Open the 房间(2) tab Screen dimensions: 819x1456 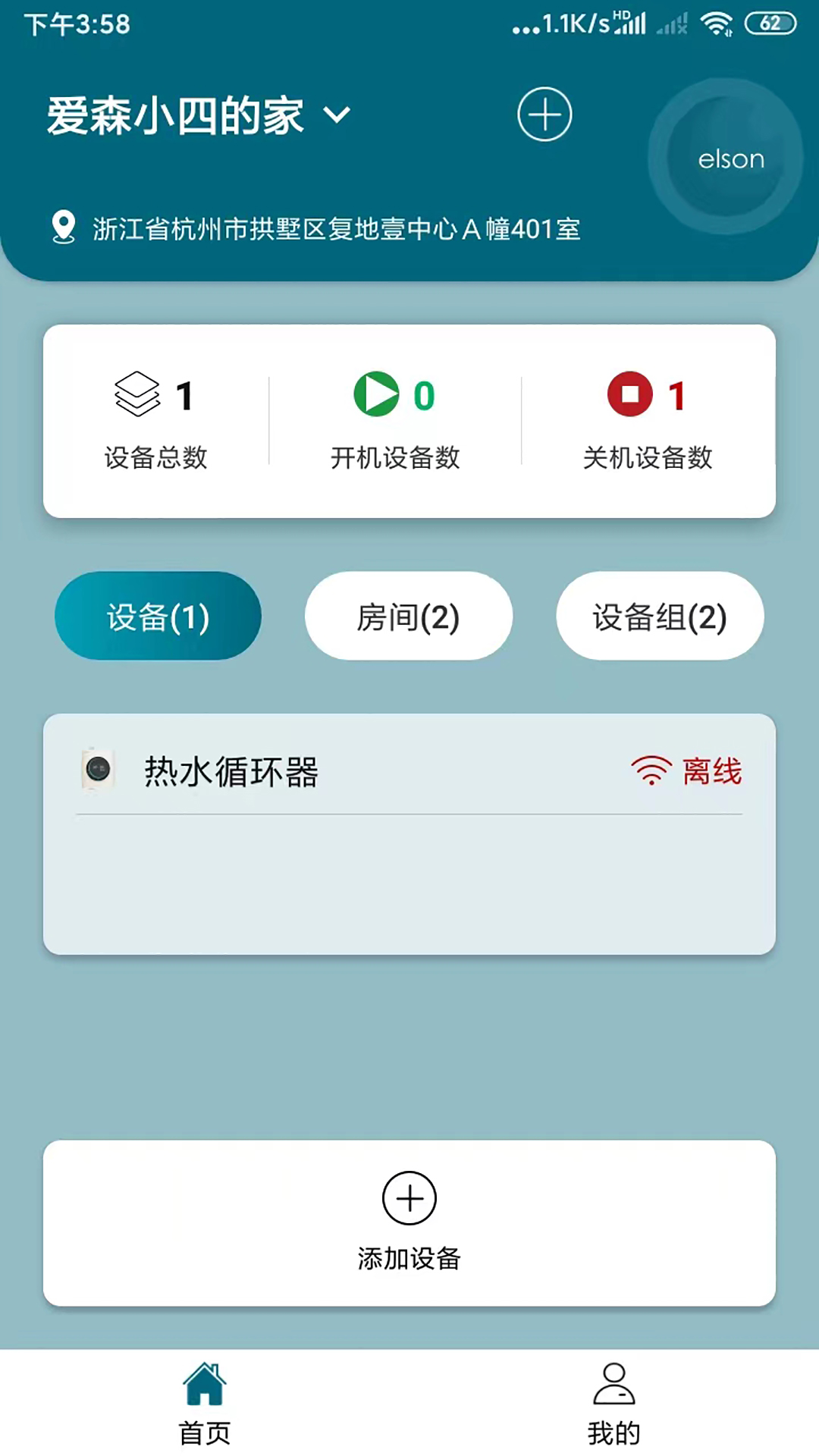coord(409,616)
